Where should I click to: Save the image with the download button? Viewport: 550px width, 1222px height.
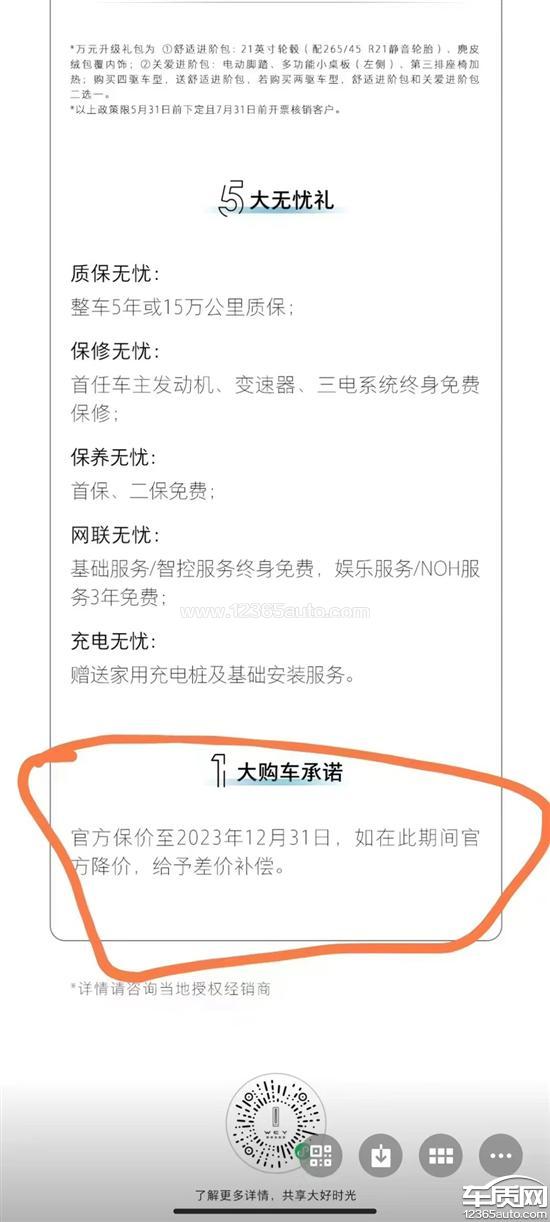click(381, 1157)
